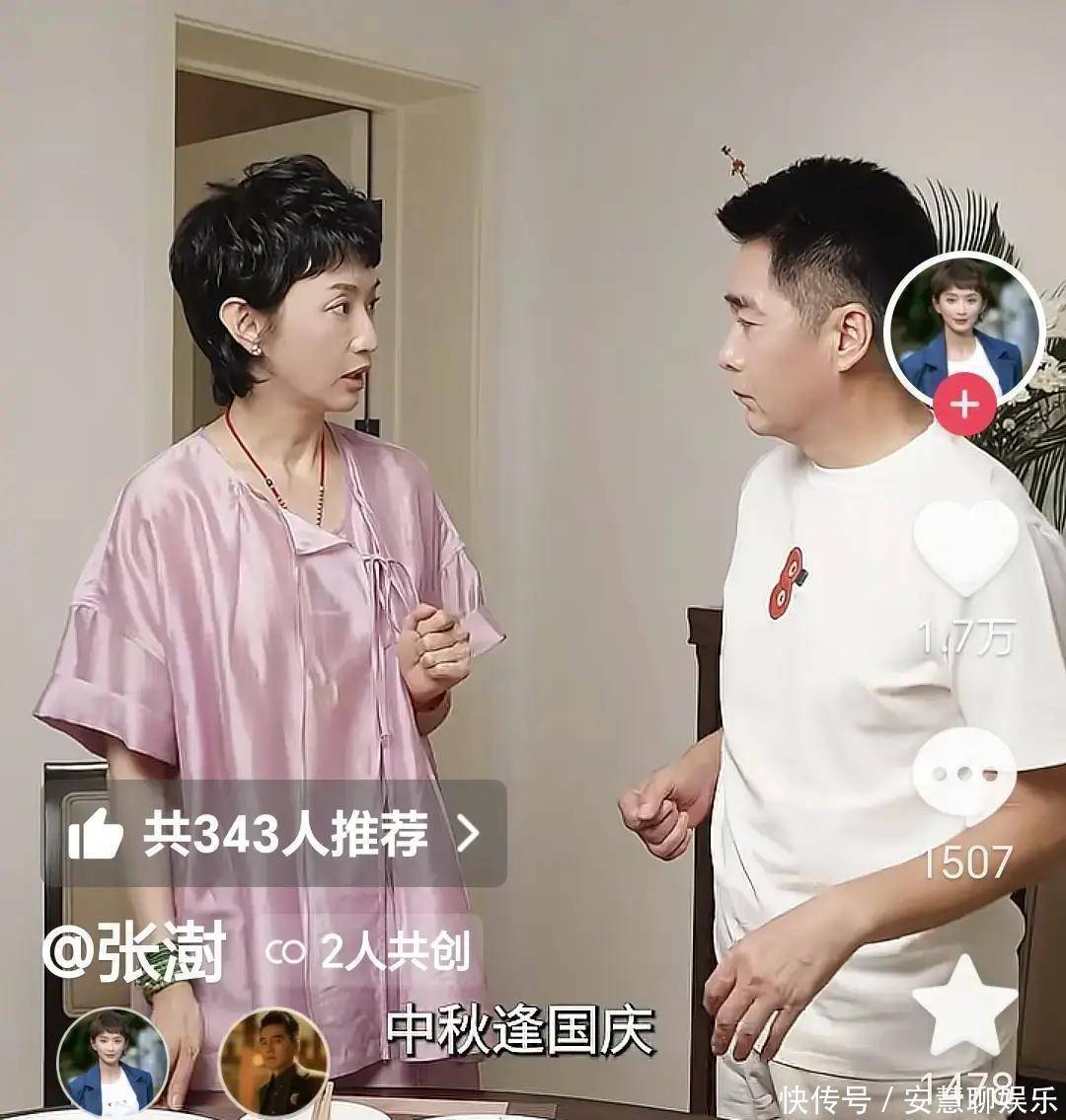Viewport: 1066px width, 1120px height.
Task: Open the creator's profile picture in the side rail
Action: click(x=963, y=331)
